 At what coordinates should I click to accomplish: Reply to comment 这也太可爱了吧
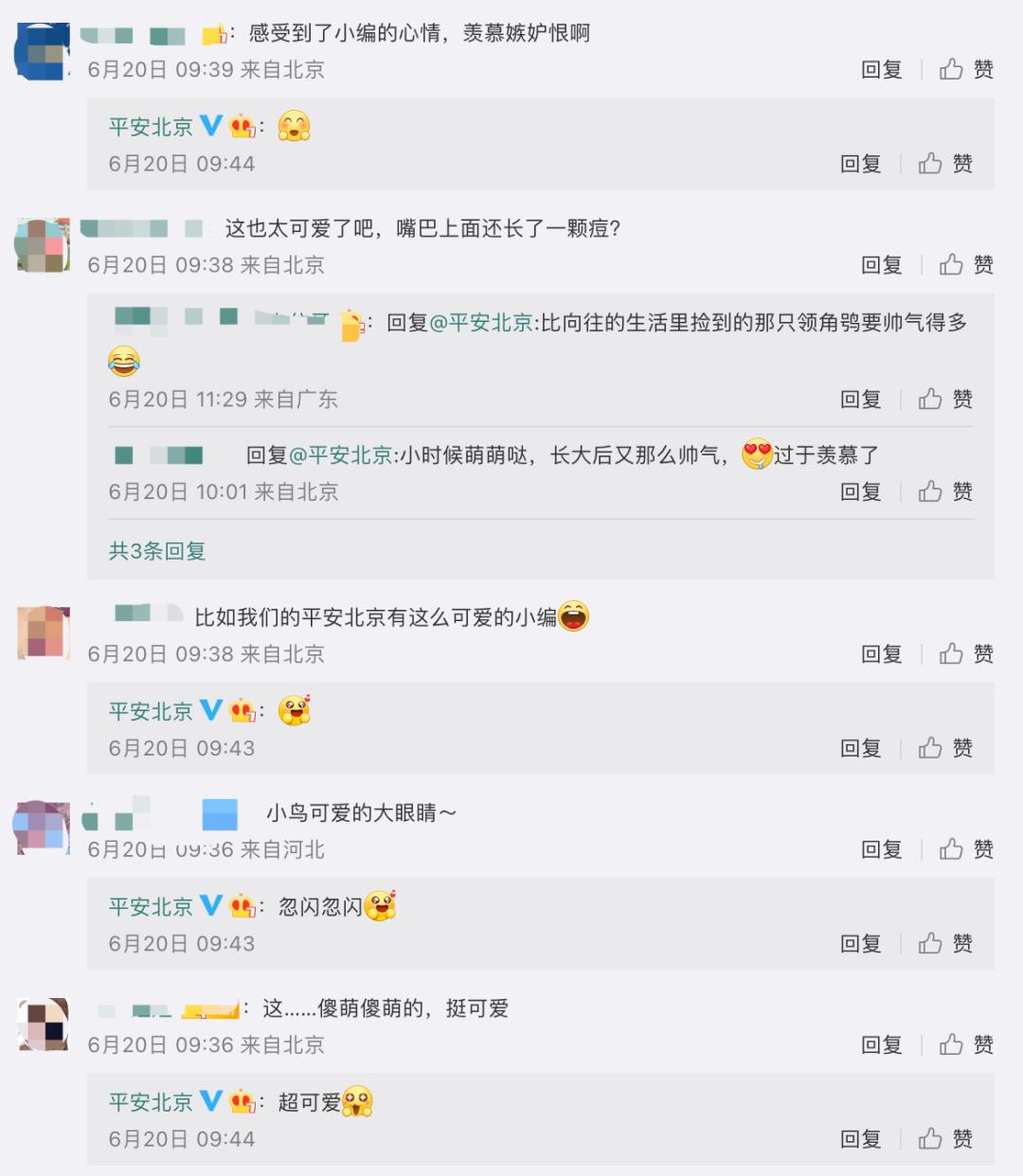click(881, 265)
